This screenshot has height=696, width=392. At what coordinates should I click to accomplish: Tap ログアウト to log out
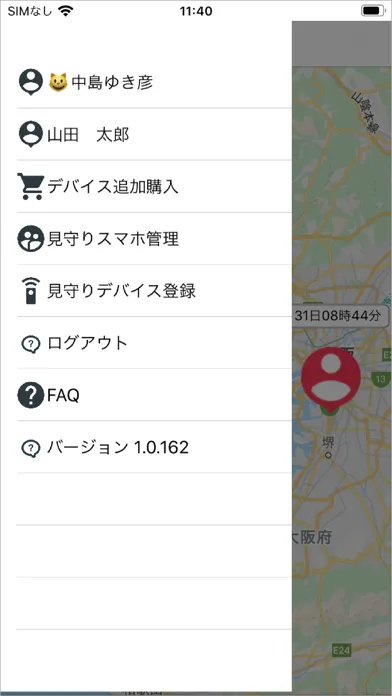click(154, 343)
